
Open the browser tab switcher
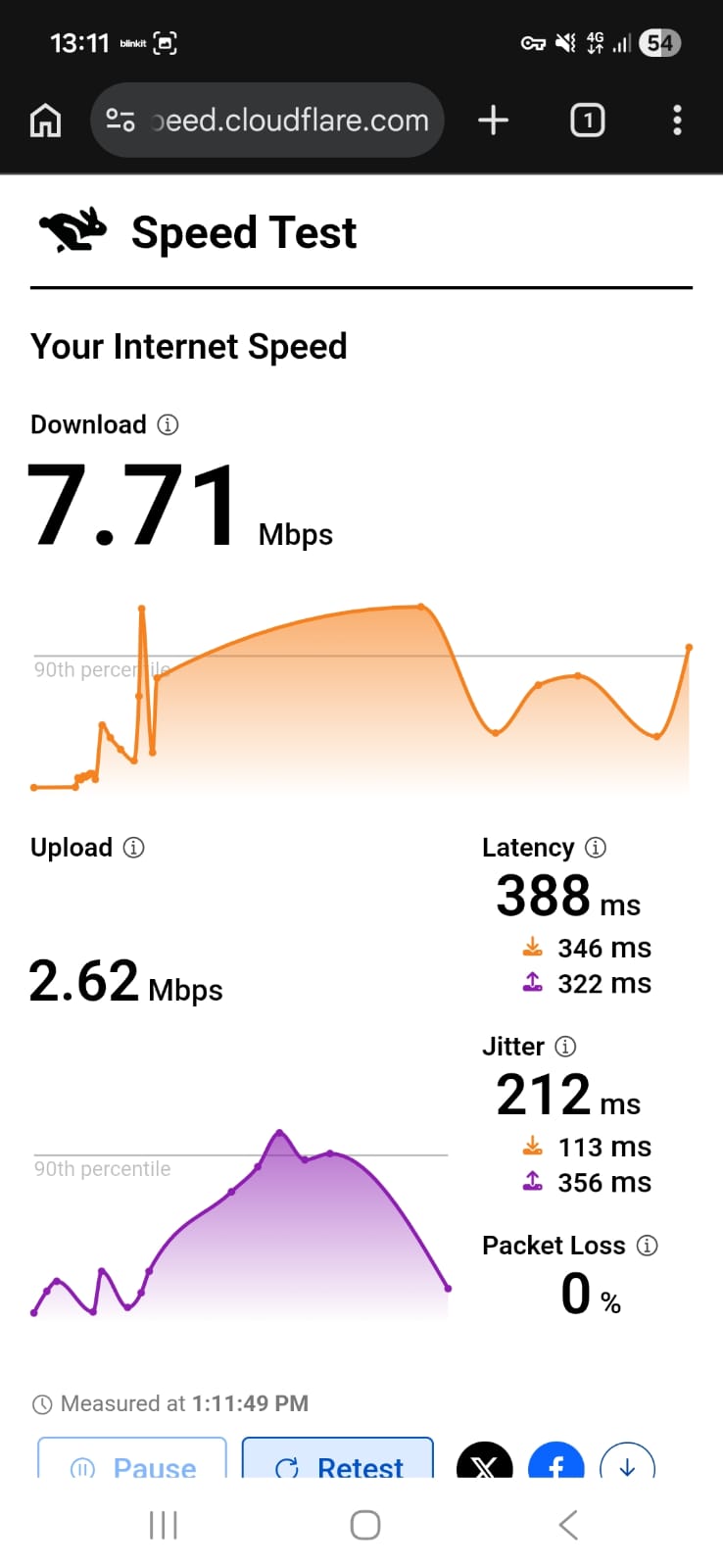tap(587, 120)
